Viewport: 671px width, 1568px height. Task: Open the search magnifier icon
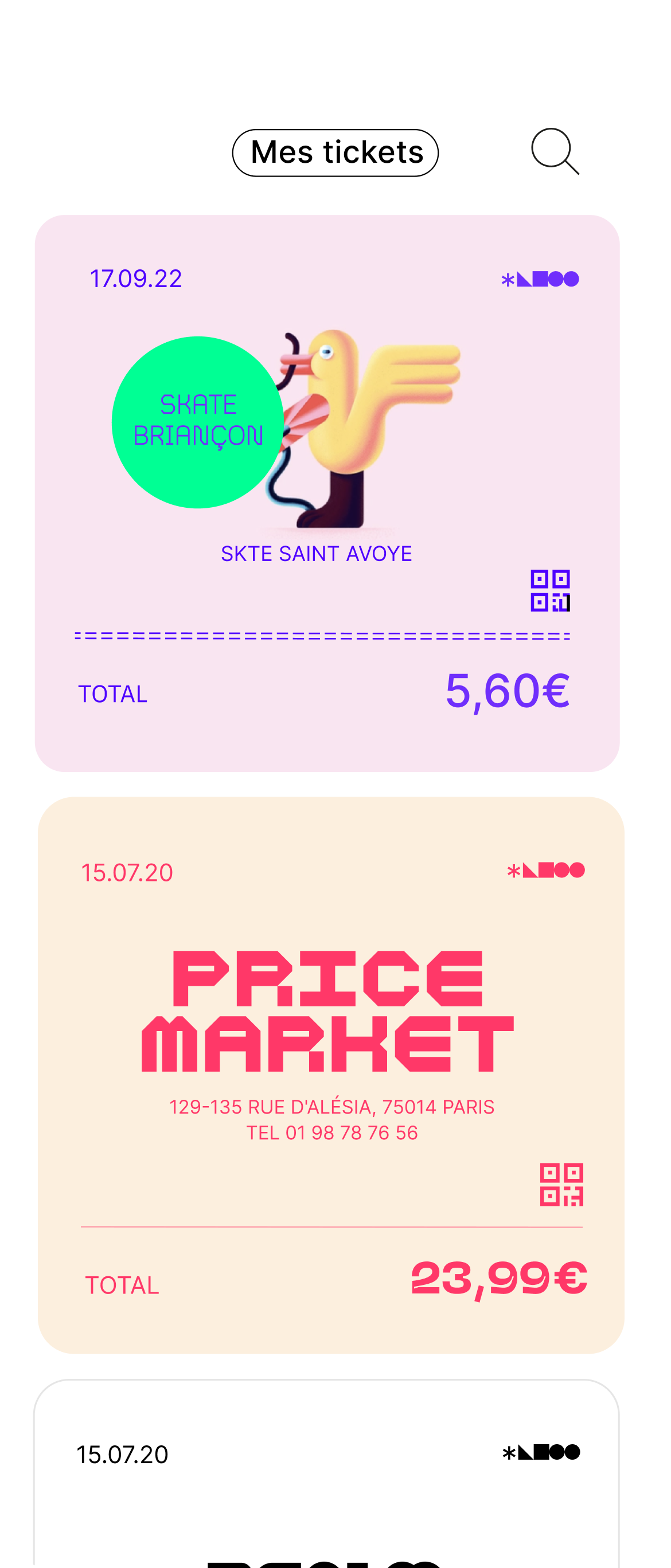coord(555,151)
